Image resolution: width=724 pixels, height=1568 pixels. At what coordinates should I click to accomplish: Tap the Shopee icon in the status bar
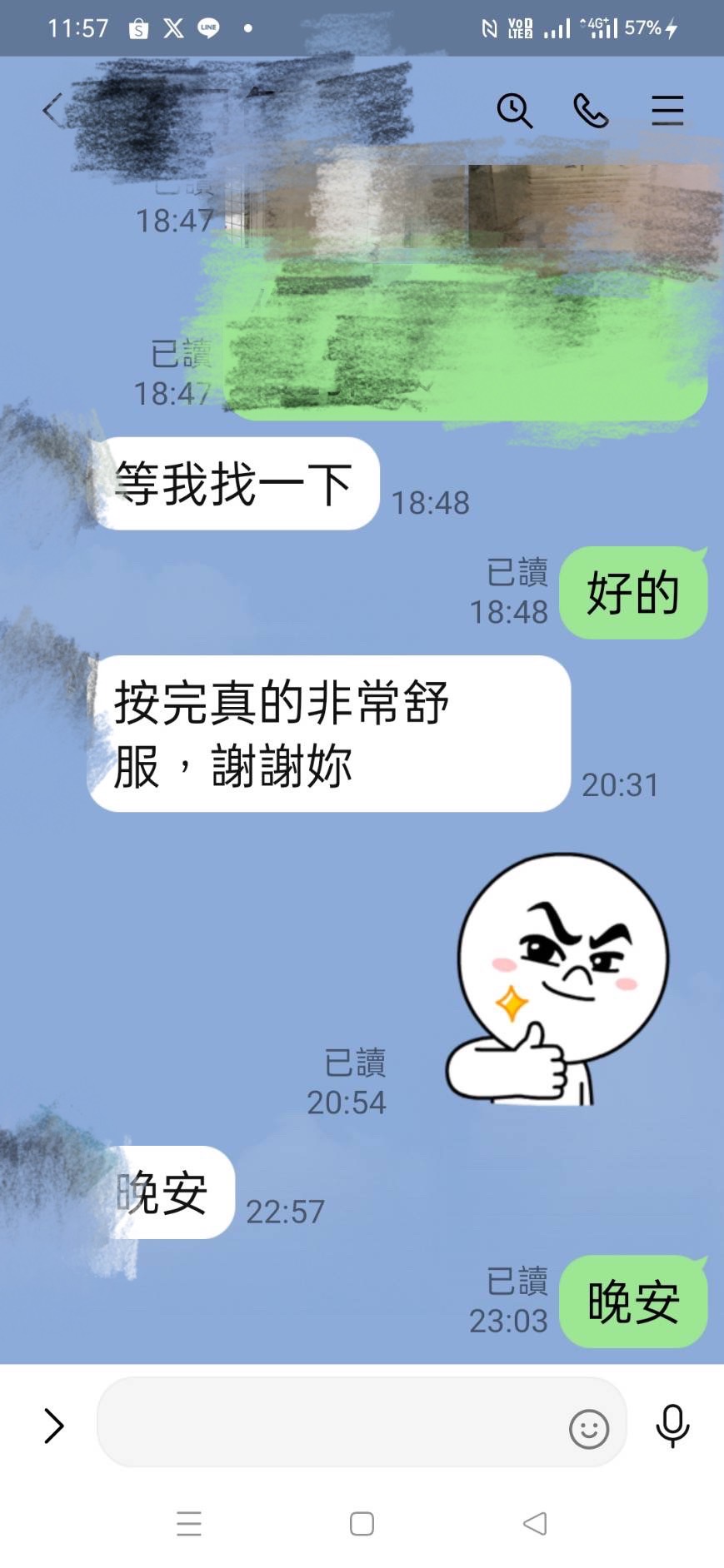[x=138, y=27]
